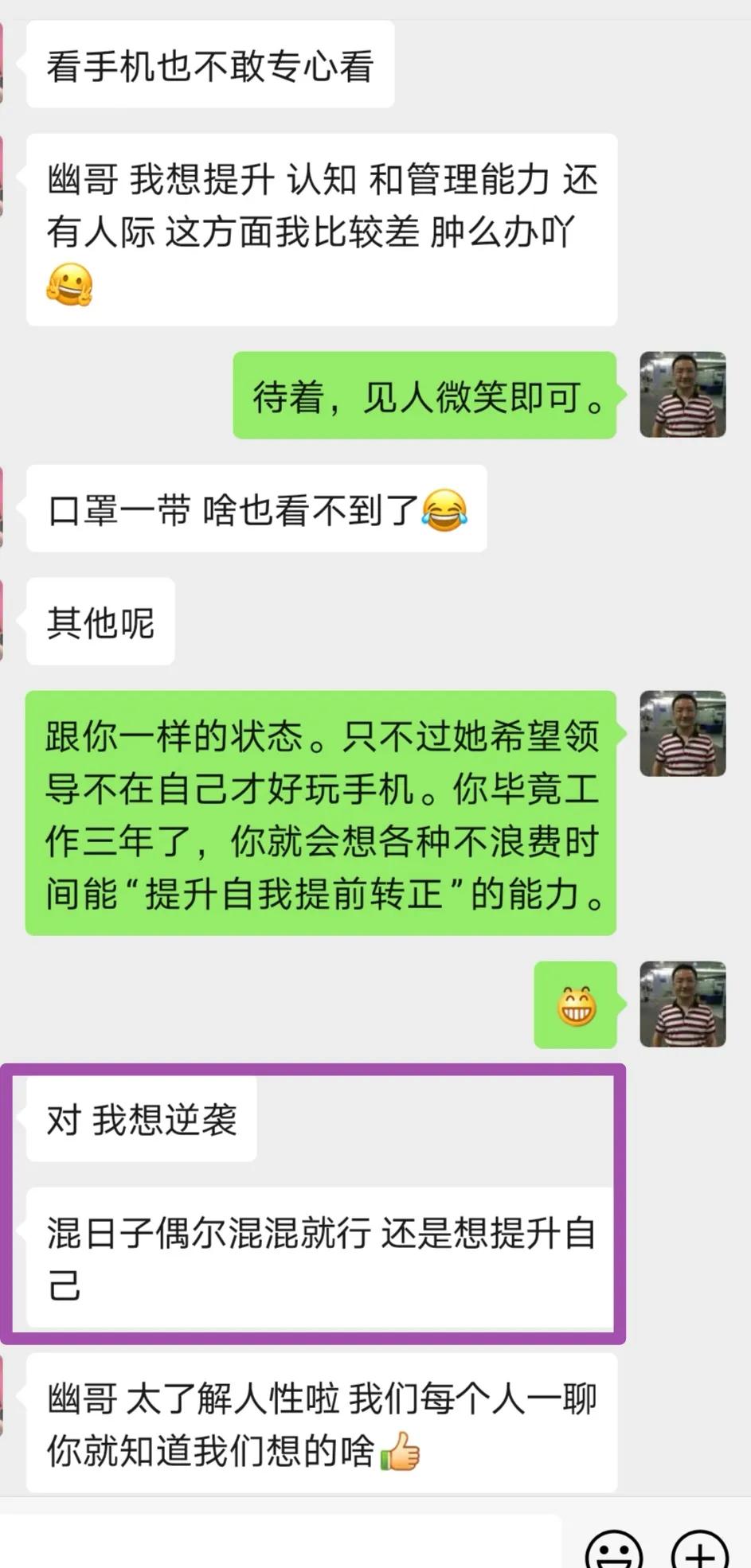This screenshot has width=751, height=1568.
Task: Click the message about 口罩一带 啥也看不到了
Action: (255, 512)
